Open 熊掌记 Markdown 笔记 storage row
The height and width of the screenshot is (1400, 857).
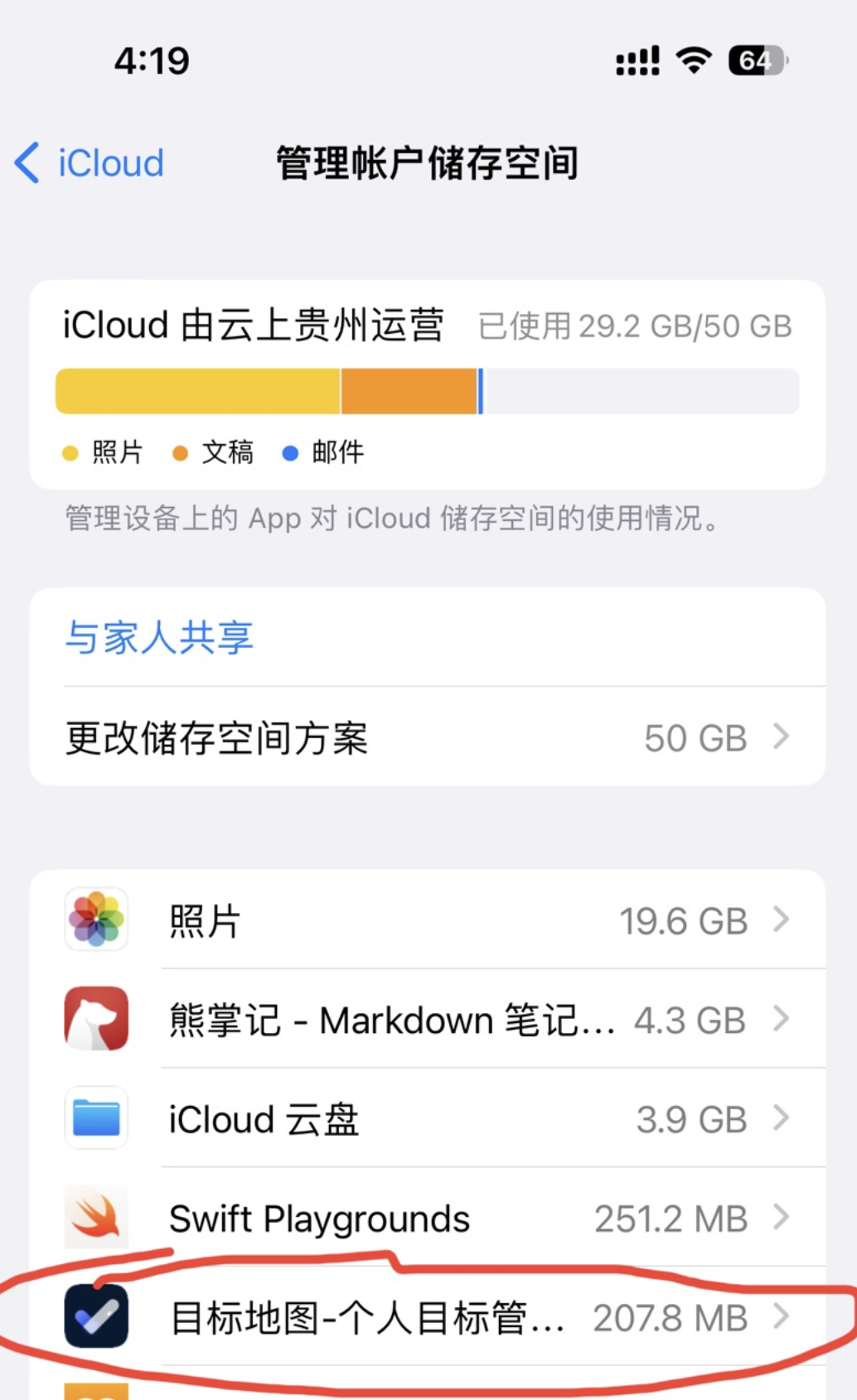coord(428,1018)
